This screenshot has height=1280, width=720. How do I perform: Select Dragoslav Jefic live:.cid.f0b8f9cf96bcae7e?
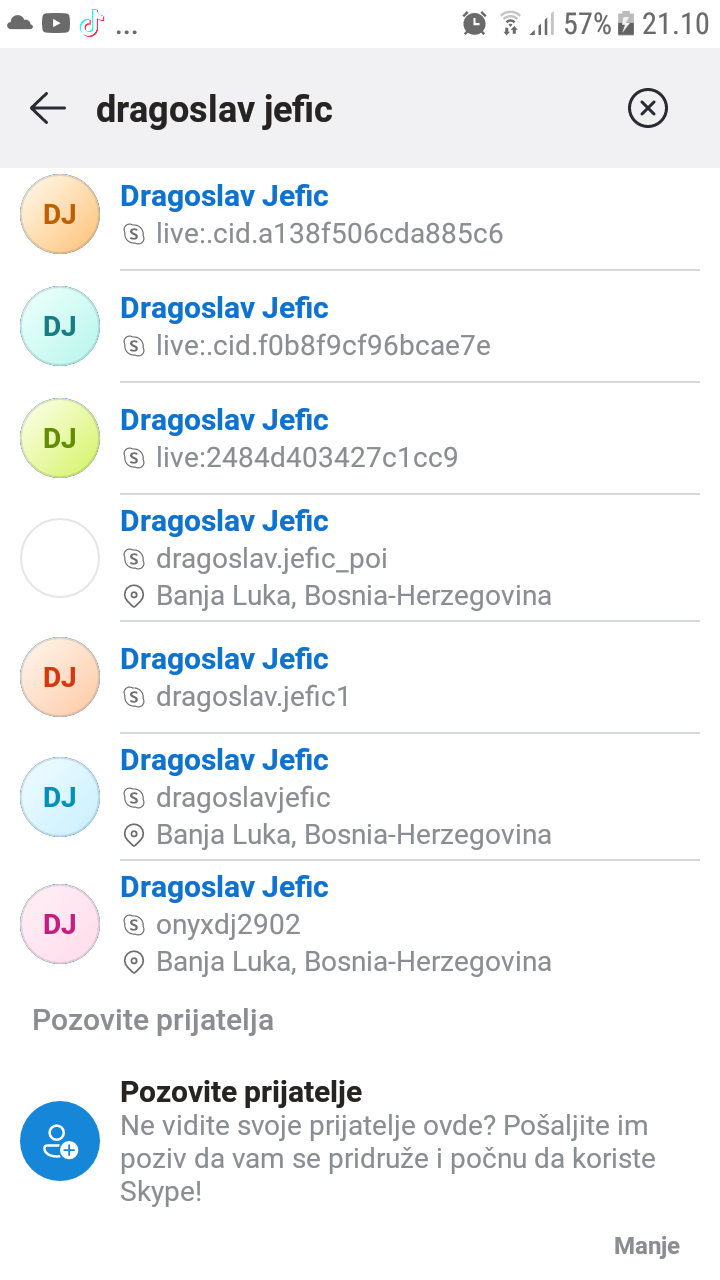pos(360,327)
